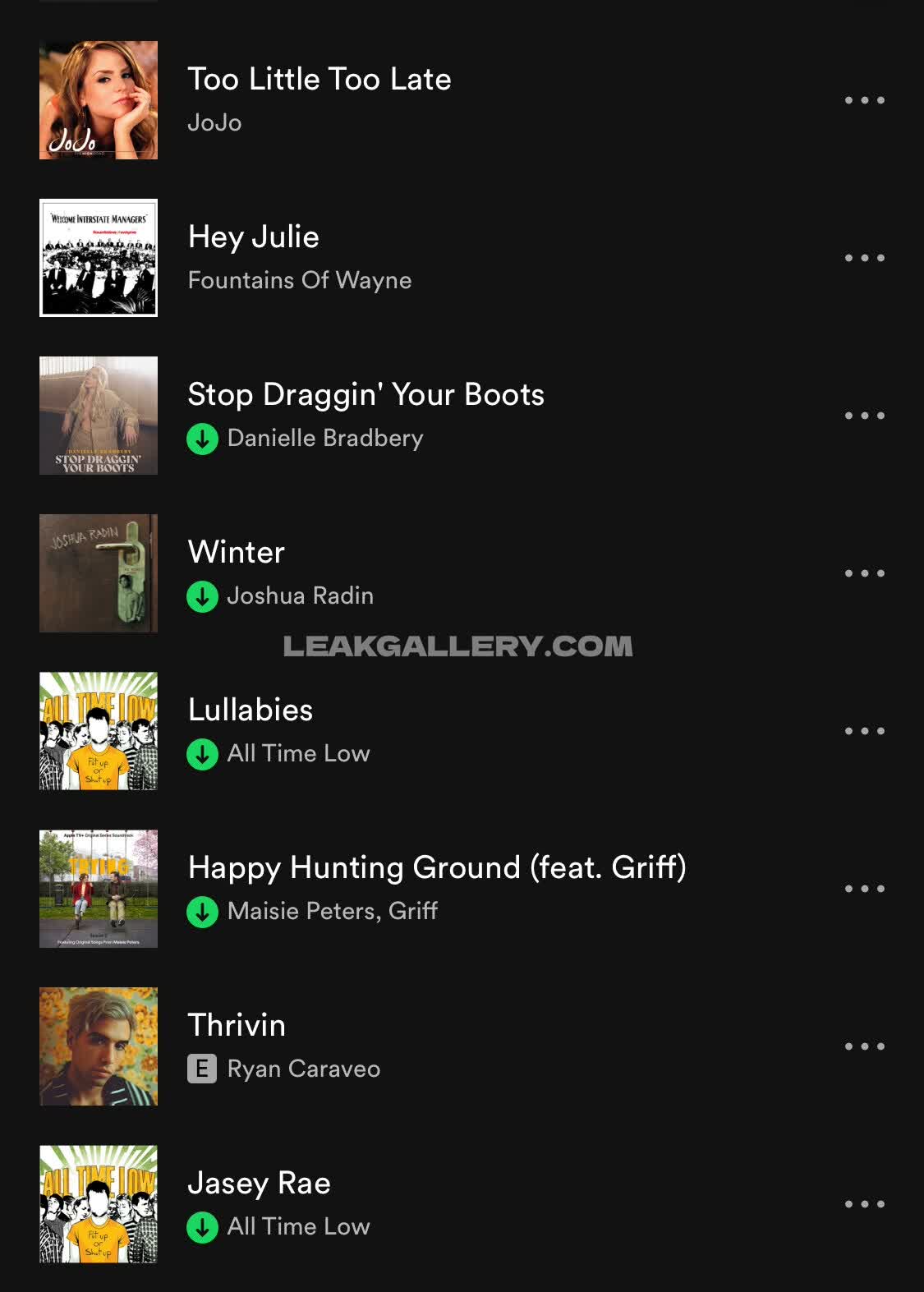The image size is (924, 1292).
Task: Open more options for Stop Draggin' Your Boots
Action: [864, 416]
